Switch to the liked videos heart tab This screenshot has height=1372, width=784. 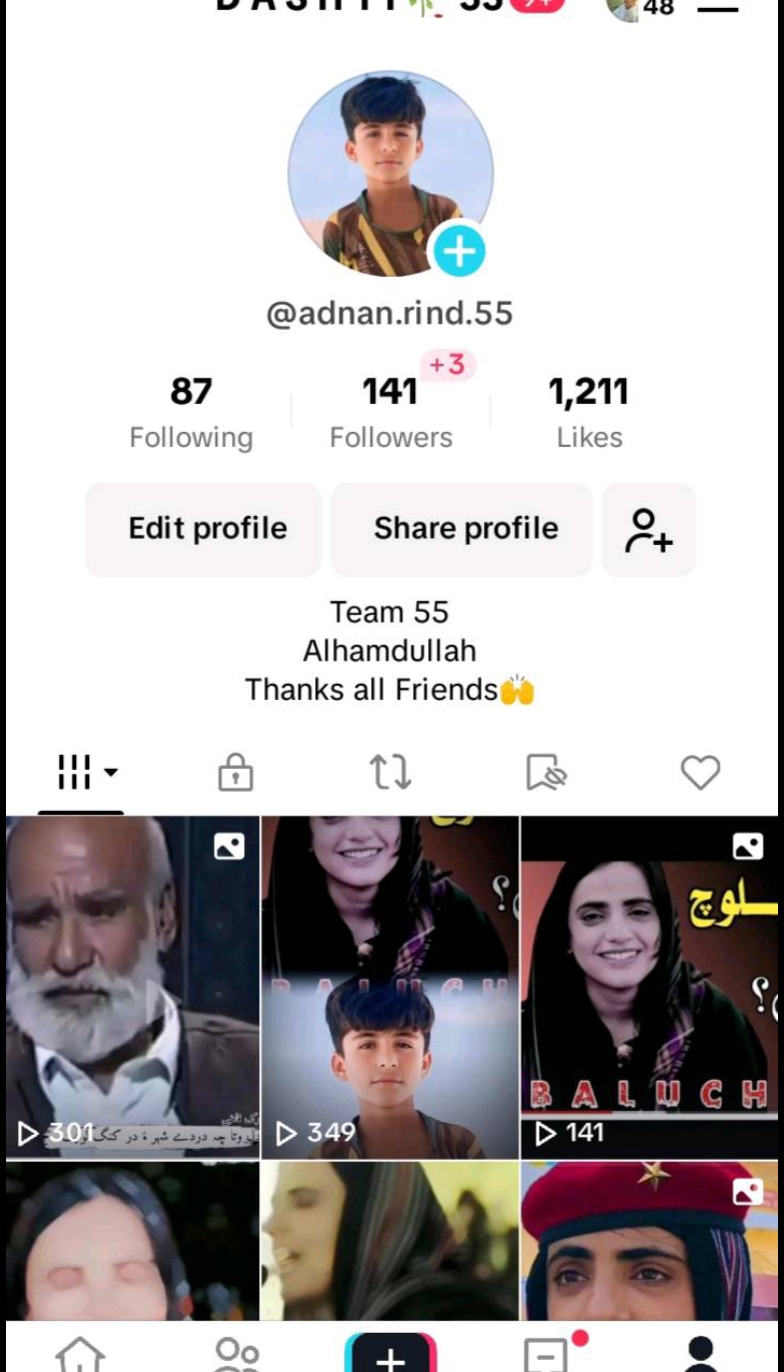coord(700,772)
